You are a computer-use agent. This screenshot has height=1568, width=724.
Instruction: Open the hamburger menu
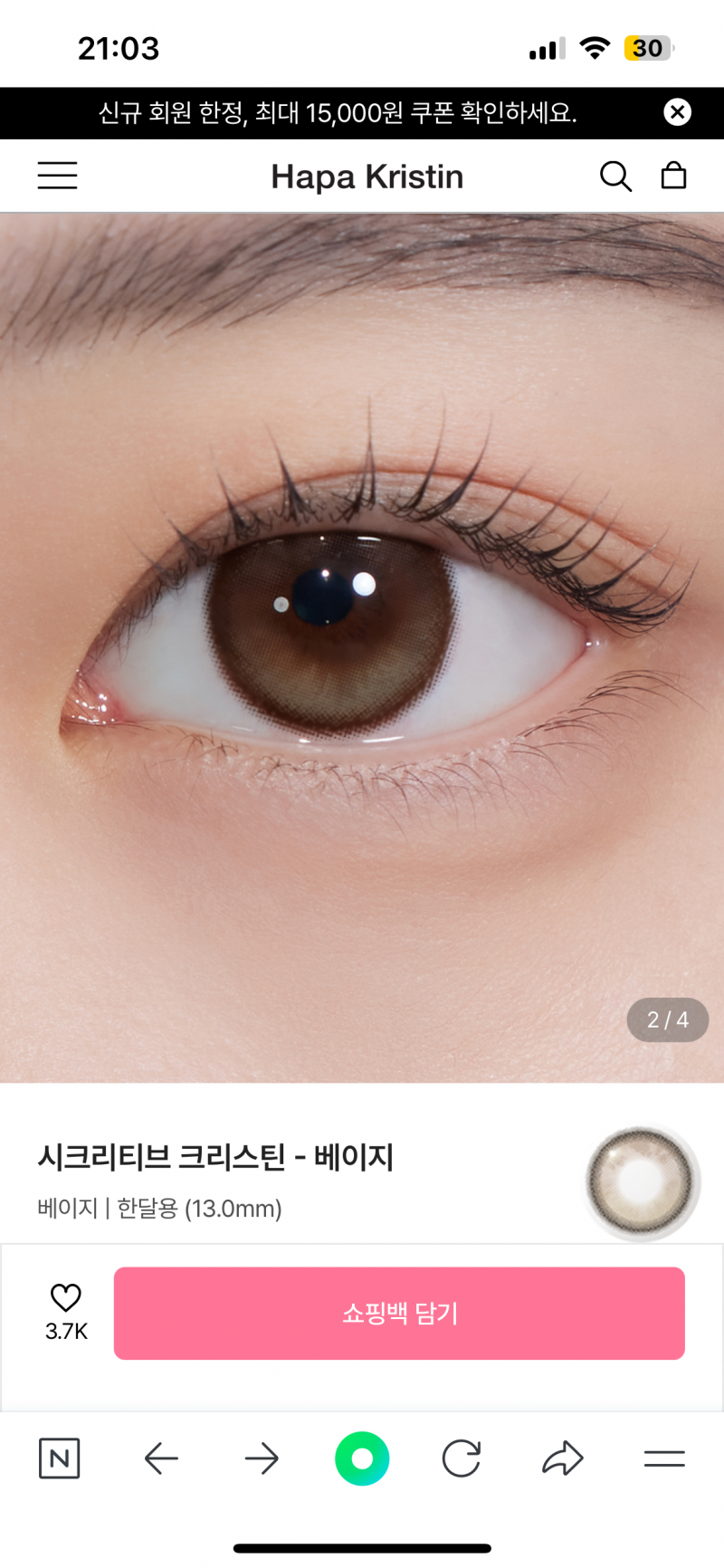coord(57,176)
